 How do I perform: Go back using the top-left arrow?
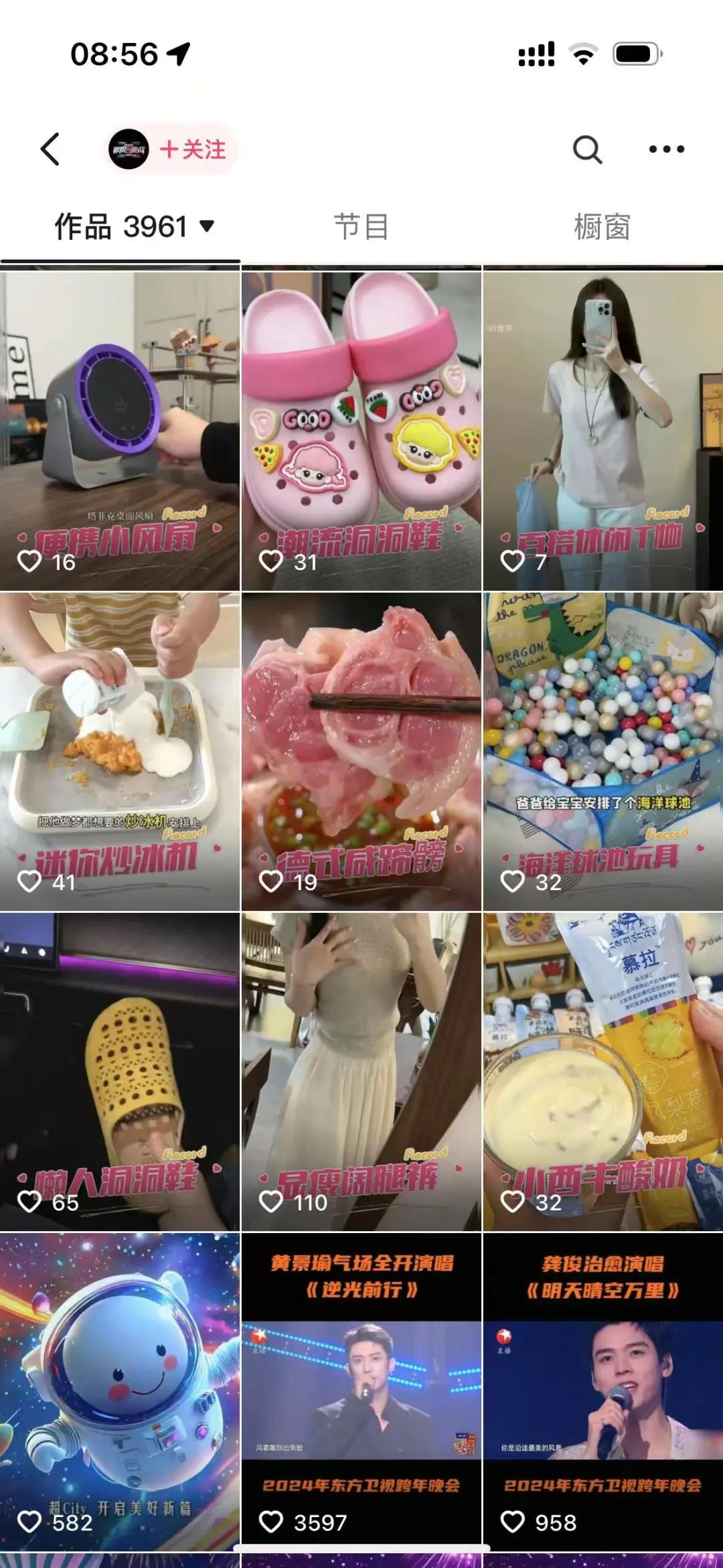pyautogui.click(x=51, y=149)
